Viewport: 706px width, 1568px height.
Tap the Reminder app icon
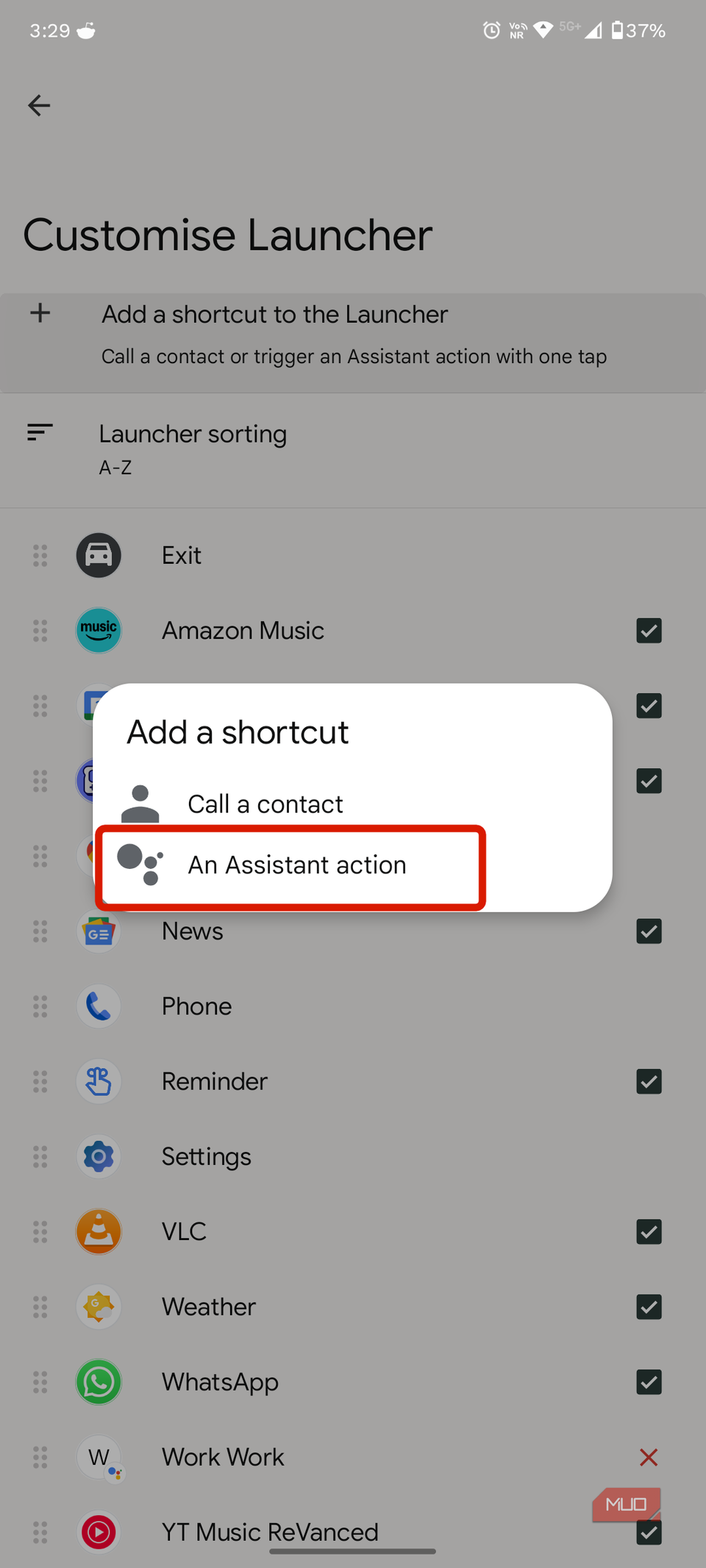tap(98, 1081)
